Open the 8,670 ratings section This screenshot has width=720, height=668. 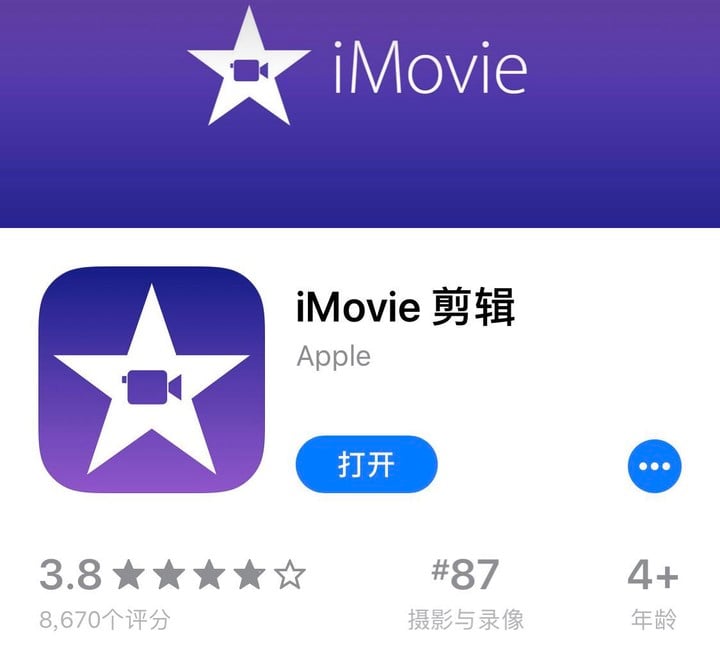tap(105, 619)
